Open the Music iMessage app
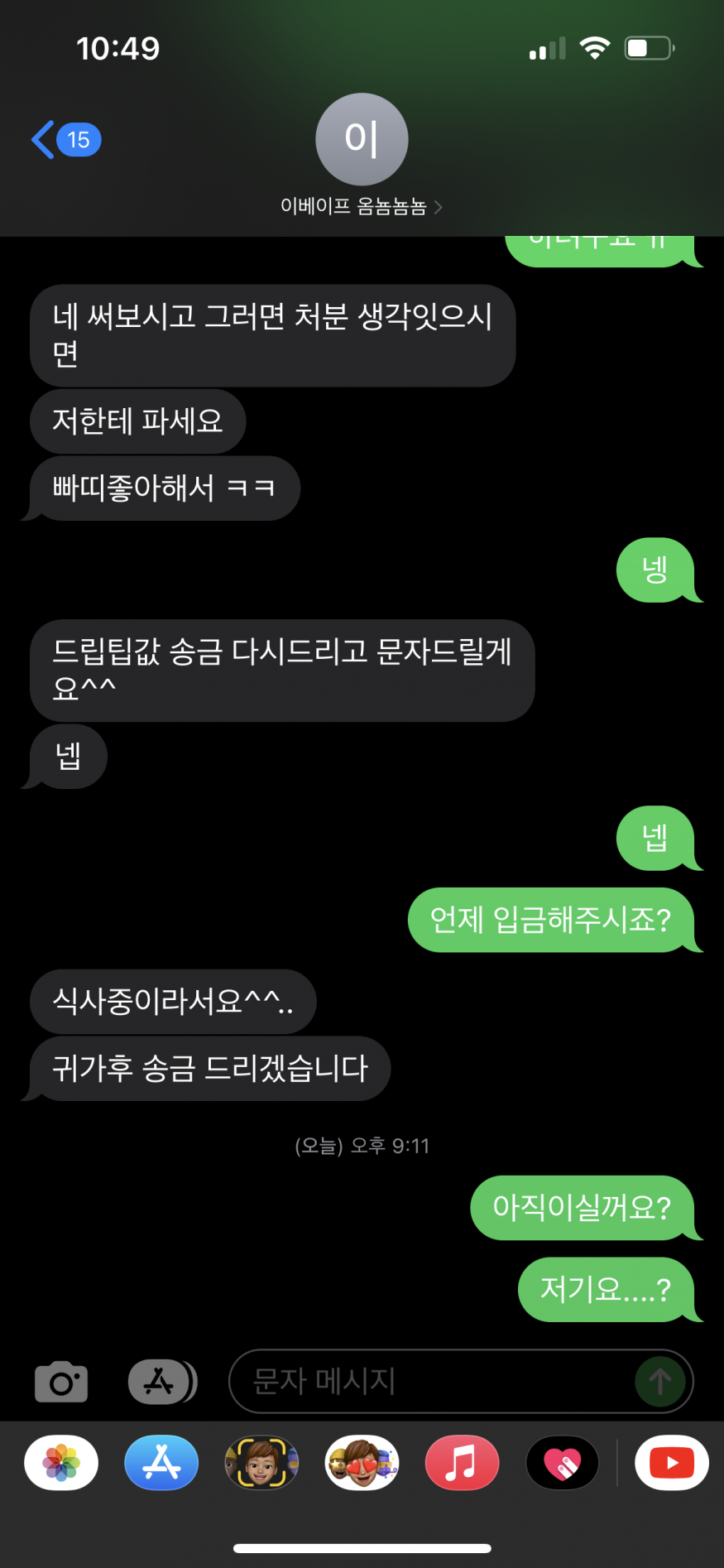The image size is (724, 1568). click(x=462, y=1463)
